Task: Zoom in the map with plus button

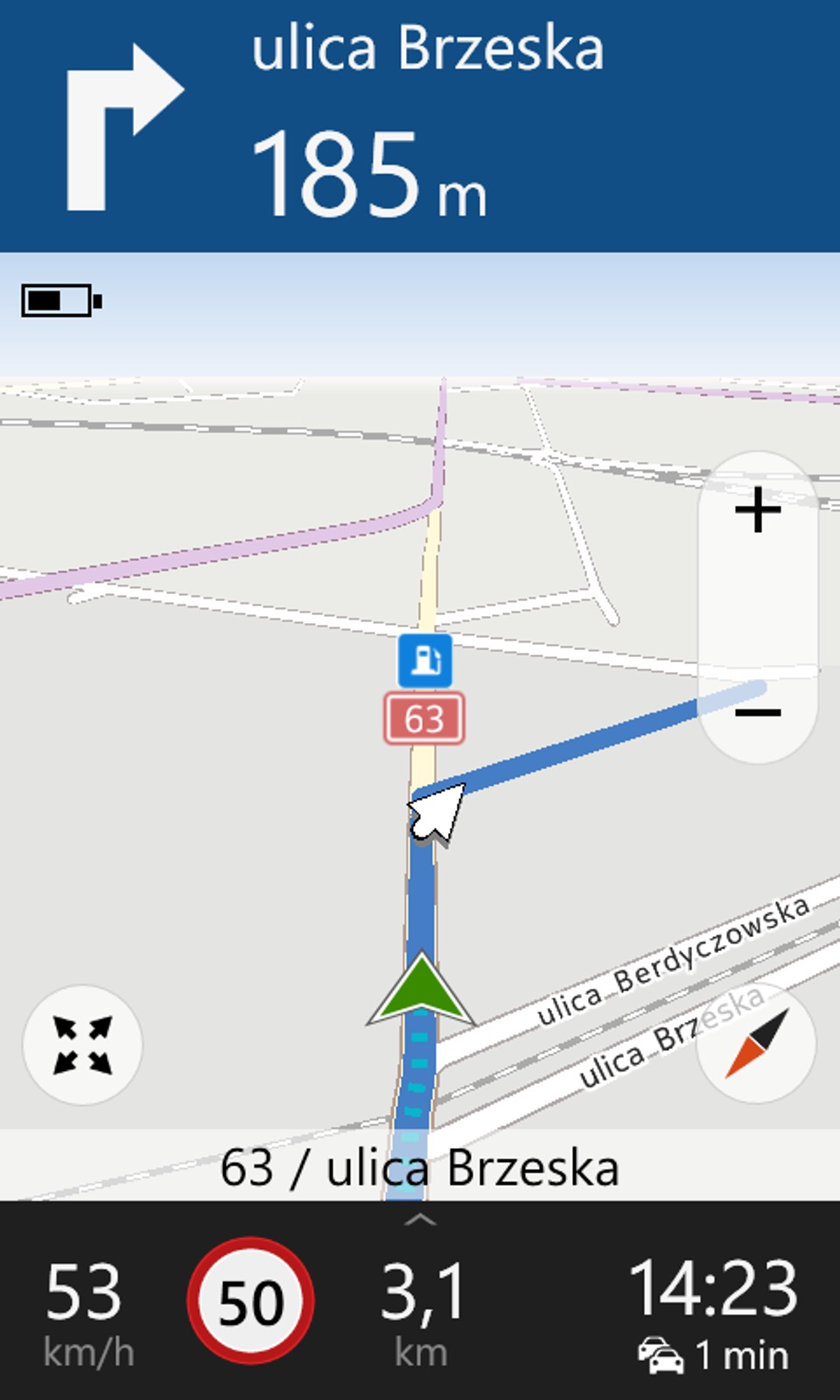Action: point(758,510)
